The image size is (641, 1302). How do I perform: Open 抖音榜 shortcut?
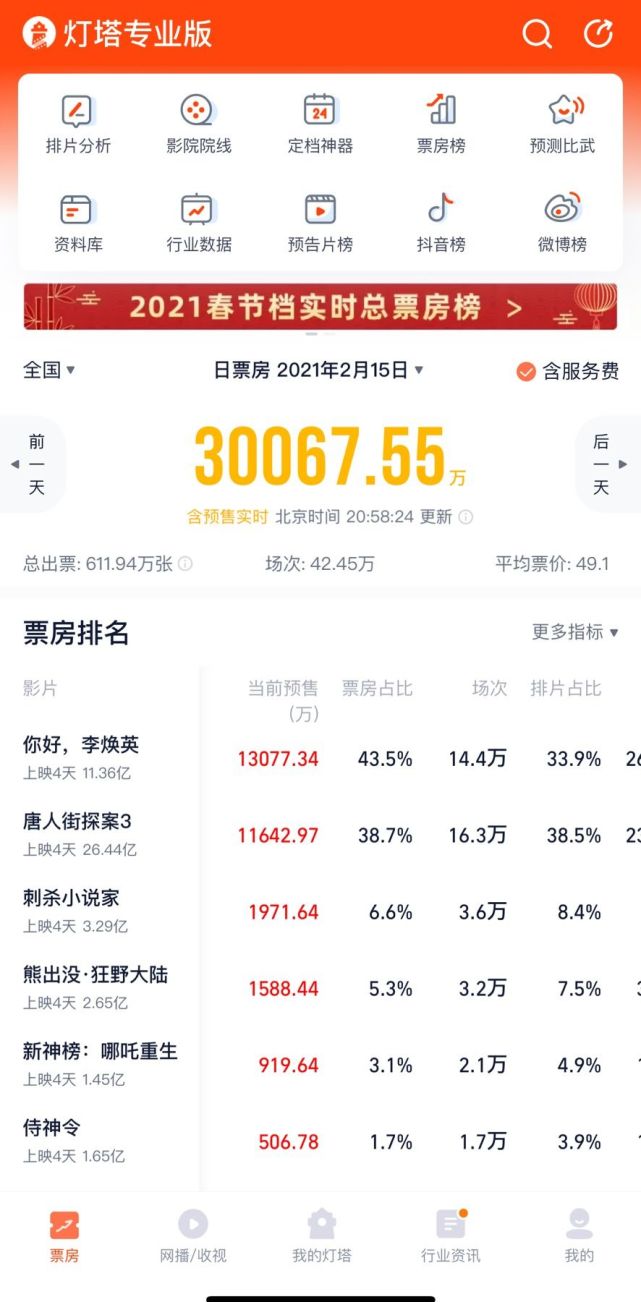tap(441, 223)
